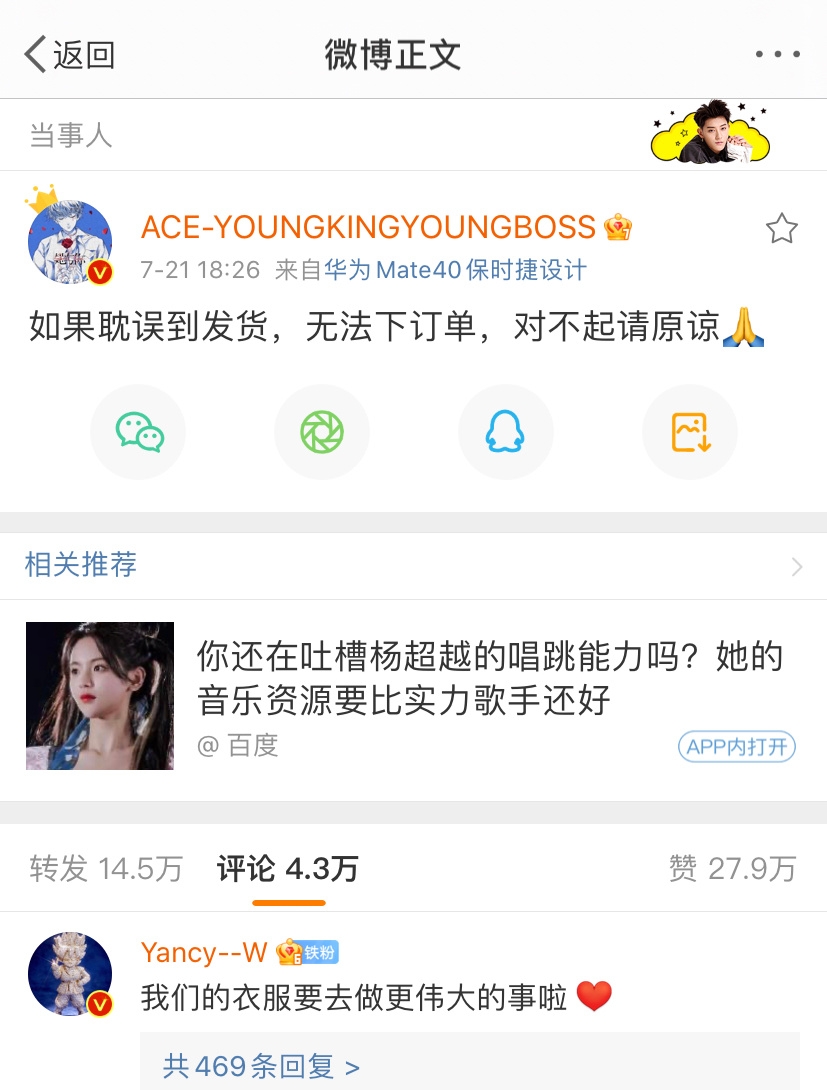Viewport: 827px width, 1090px height.
Task: Switch to the 赞 (likes) tab
Action: pyautogui.click(x=730, y=868)
